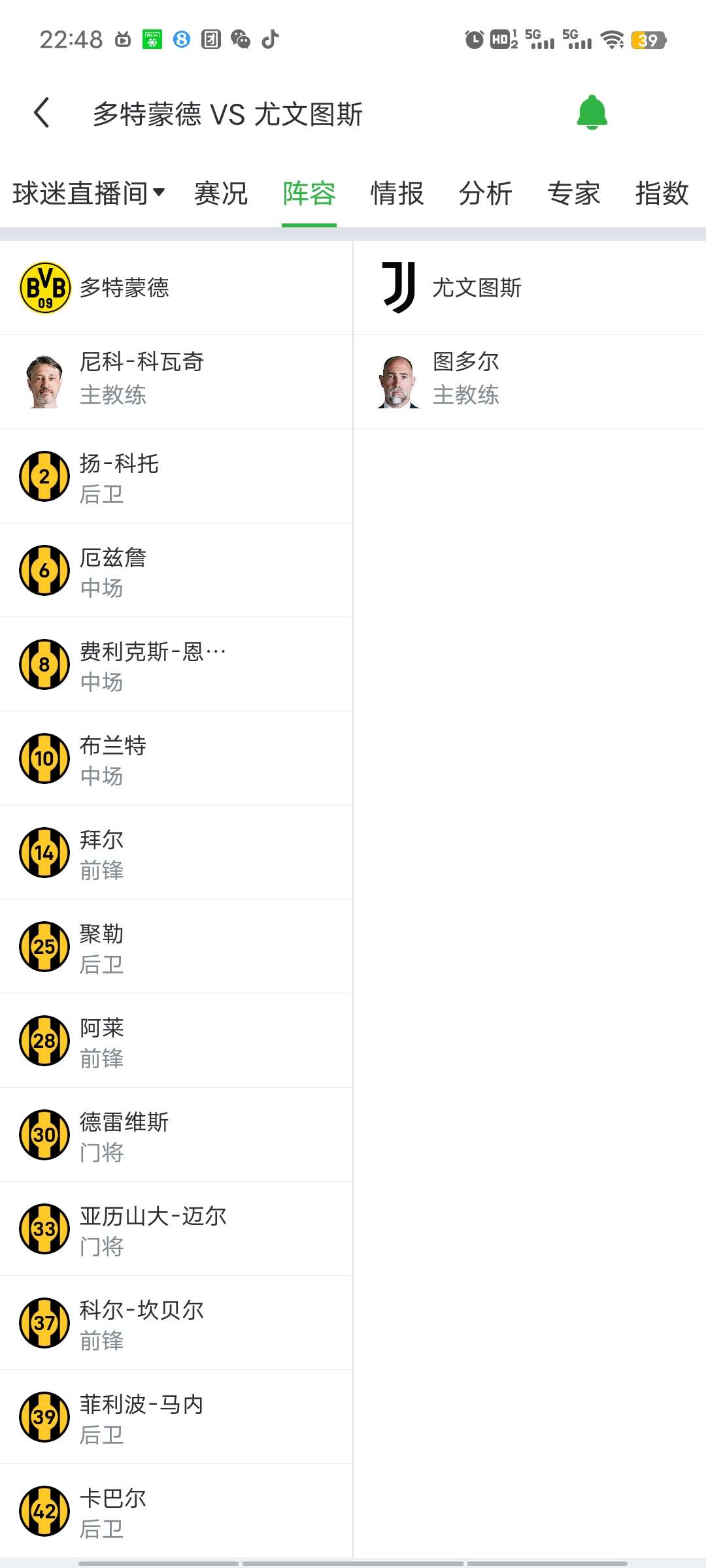
Task: Expand the 球迷直播间 dropdown
Action: 88,193
